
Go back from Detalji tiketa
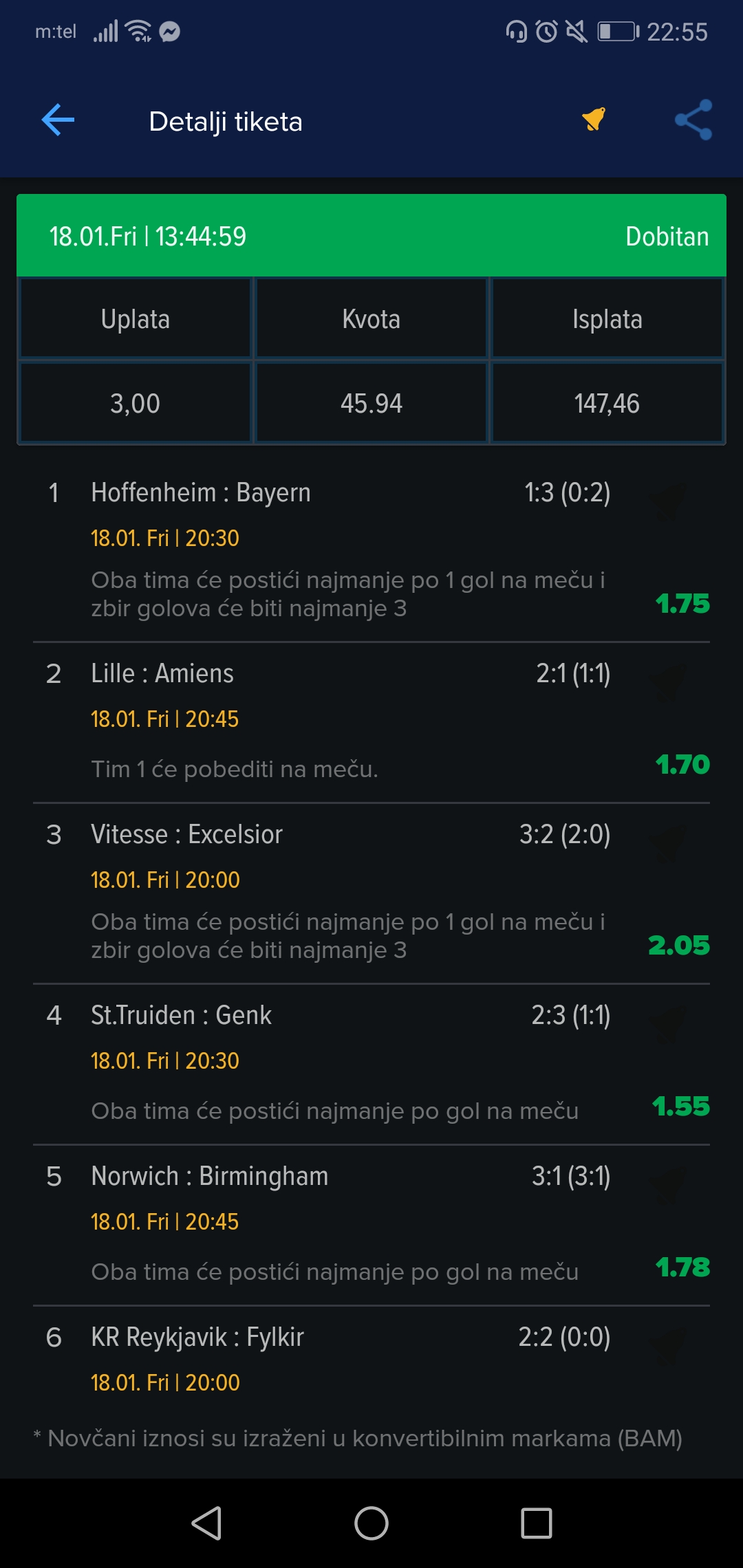click(58, 120)
